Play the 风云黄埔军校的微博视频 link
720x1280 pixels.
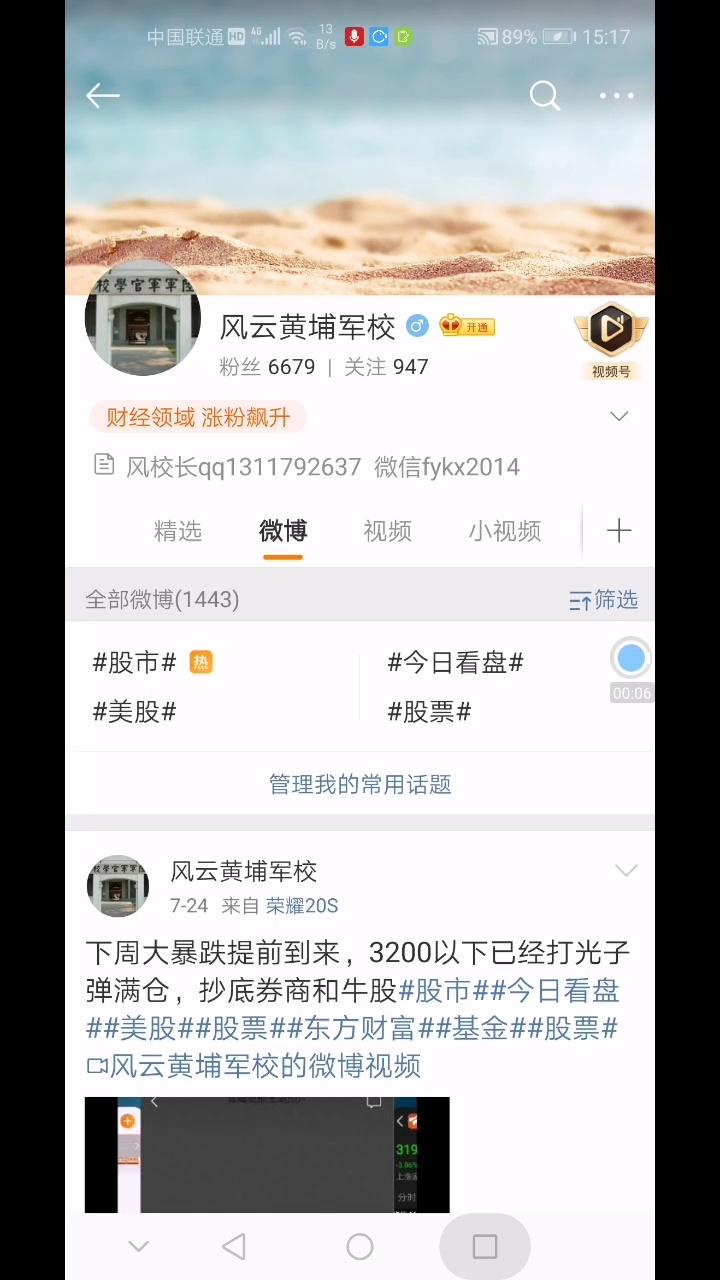(x=264, y=1066)
